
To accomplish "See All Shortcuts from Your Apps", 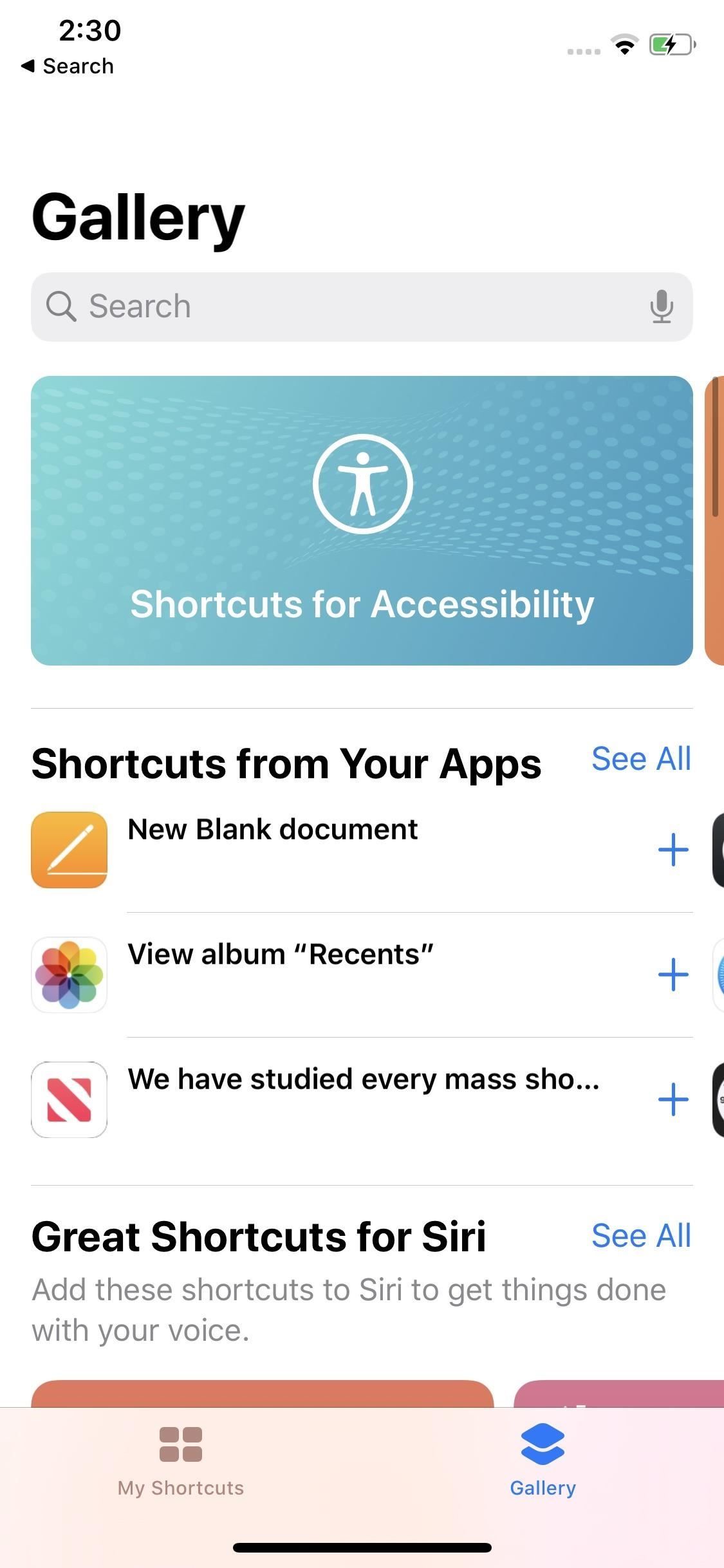I will 642,760.
